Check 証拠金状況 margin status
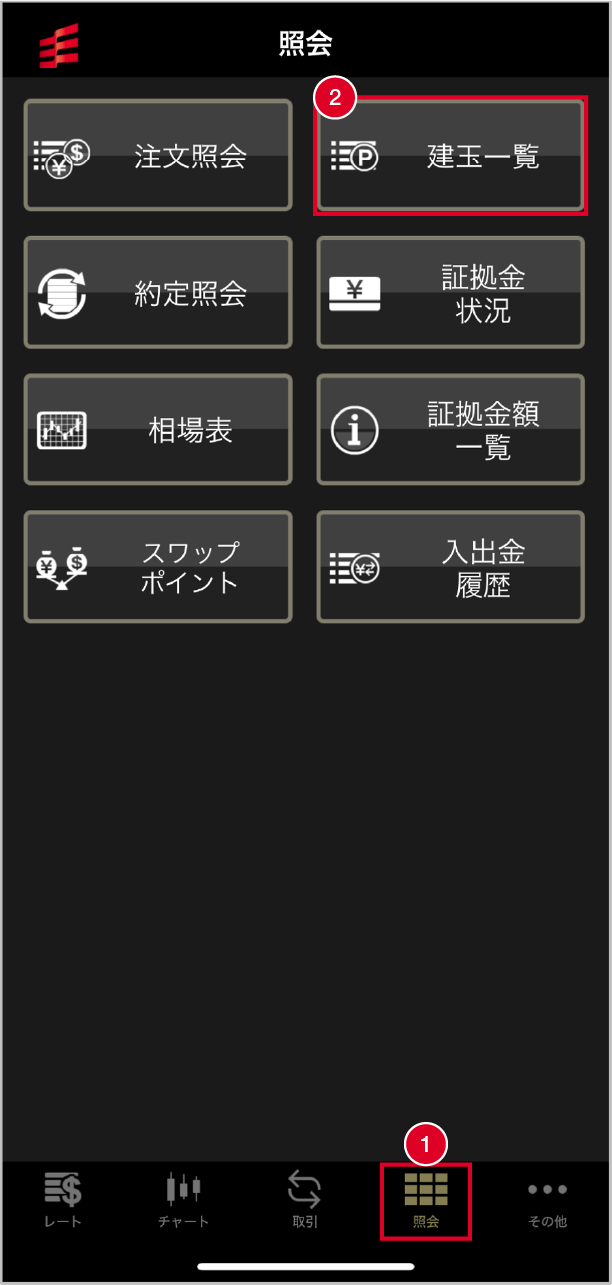Screen dimensions: 612x1285 pyautogui.click(x=451, y=293)
